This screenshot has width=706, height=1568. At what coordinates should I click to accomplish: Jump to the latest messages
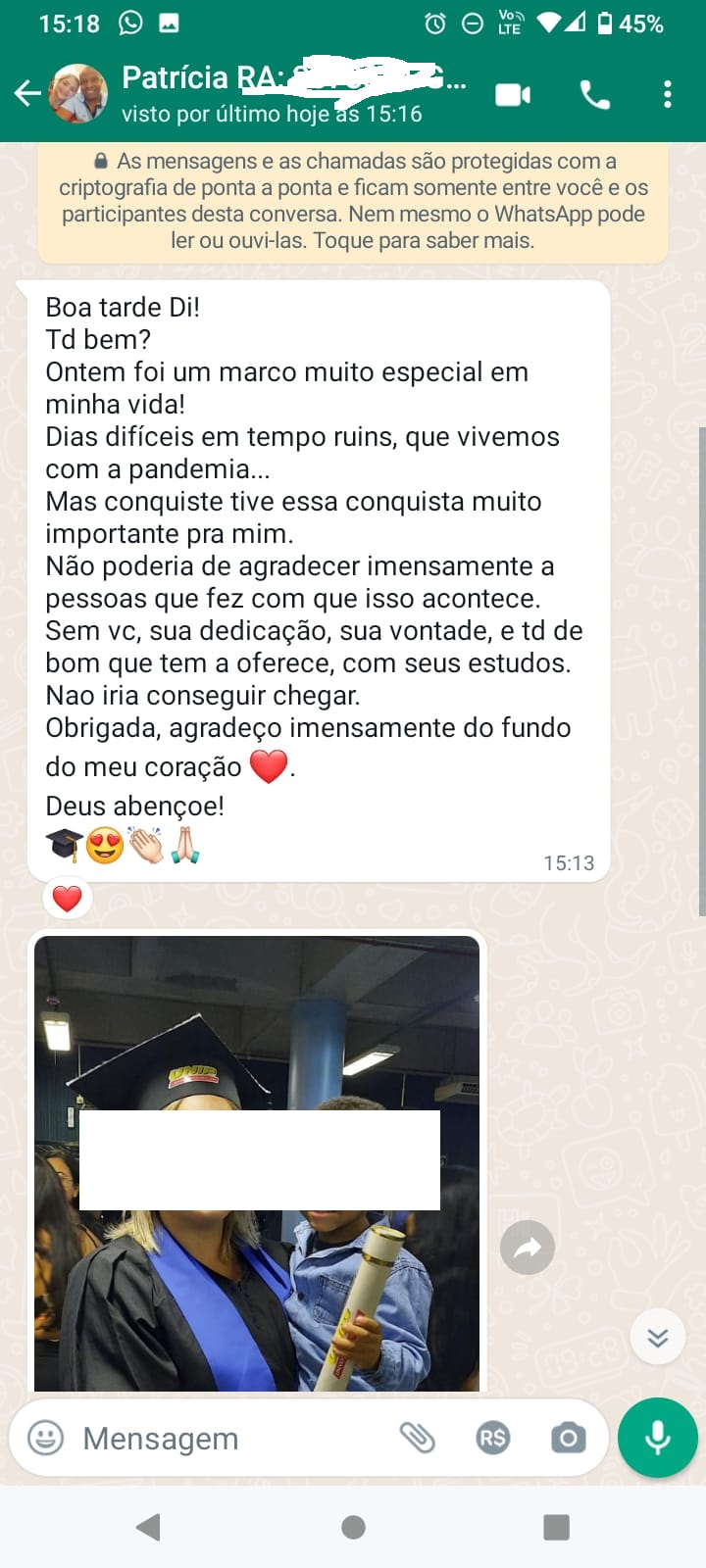(x=657, y=1337)
